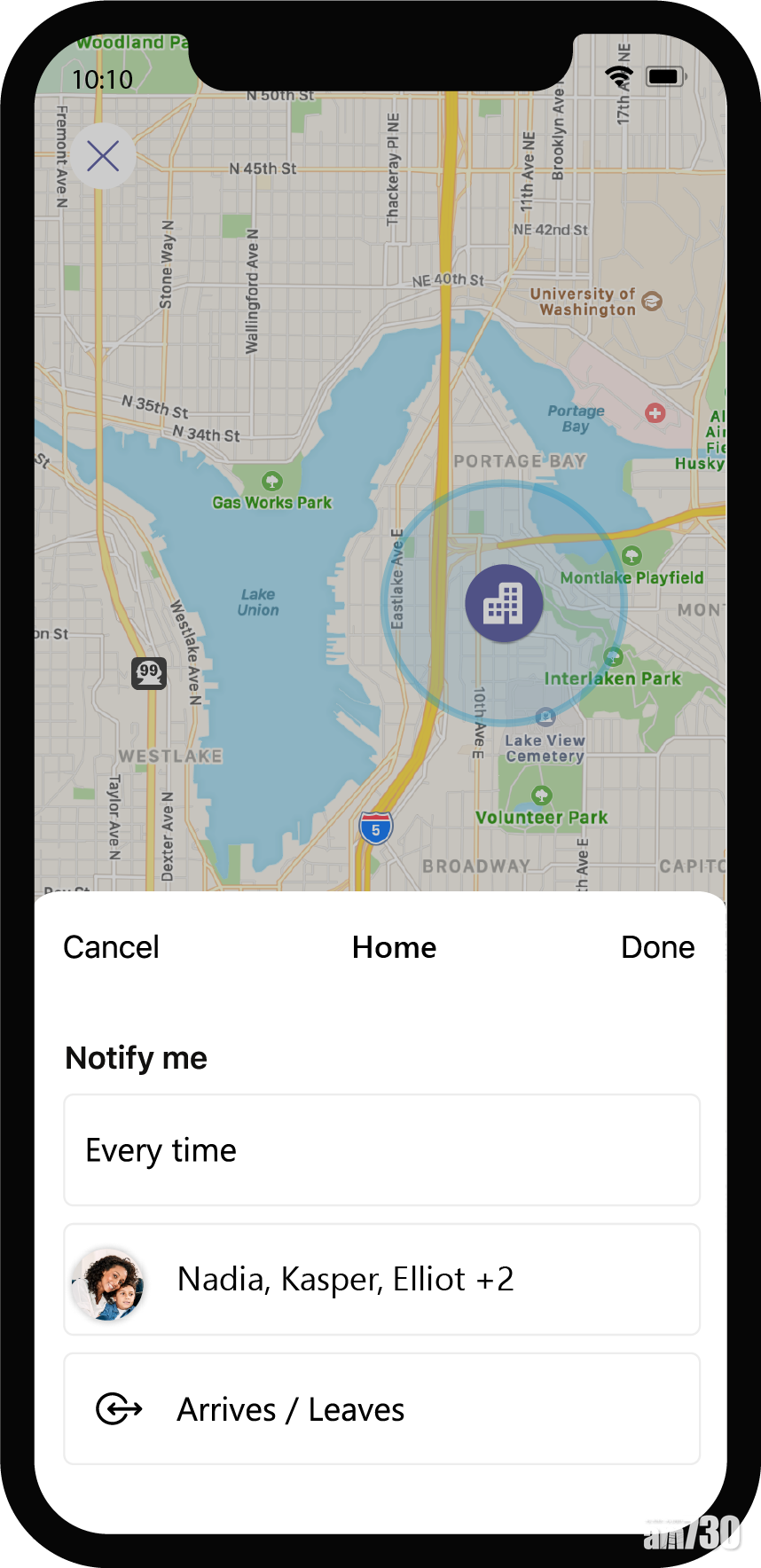Confirm the Home alert with Done
The height and width of the screenshot is (1568, 761).
click(657, 947)
